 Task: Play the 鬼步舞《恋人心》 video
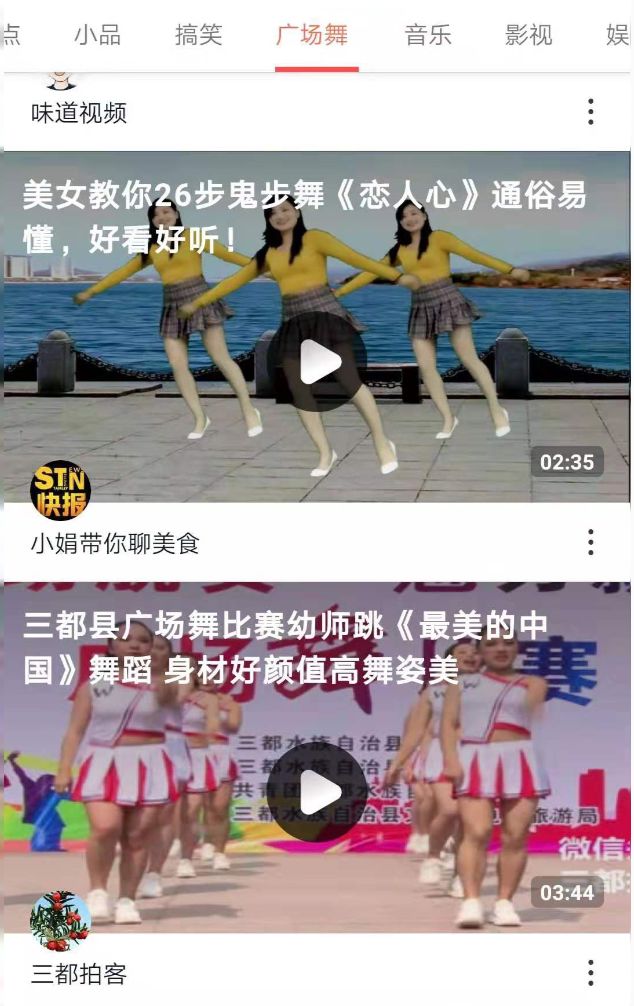(x=317, y=361)
